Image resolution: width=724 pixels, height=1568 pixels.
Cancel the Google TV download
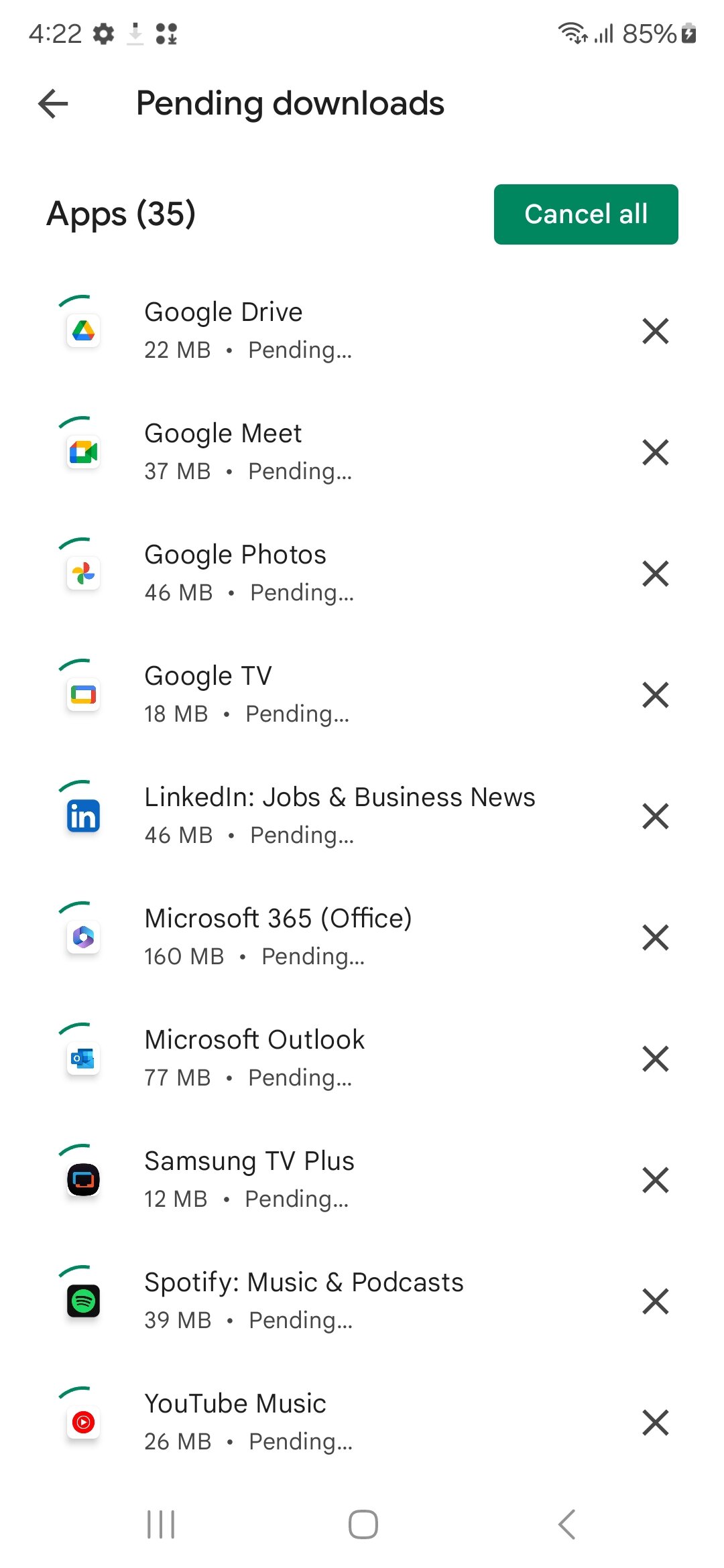pyautogui.click(x=655, y=695)
